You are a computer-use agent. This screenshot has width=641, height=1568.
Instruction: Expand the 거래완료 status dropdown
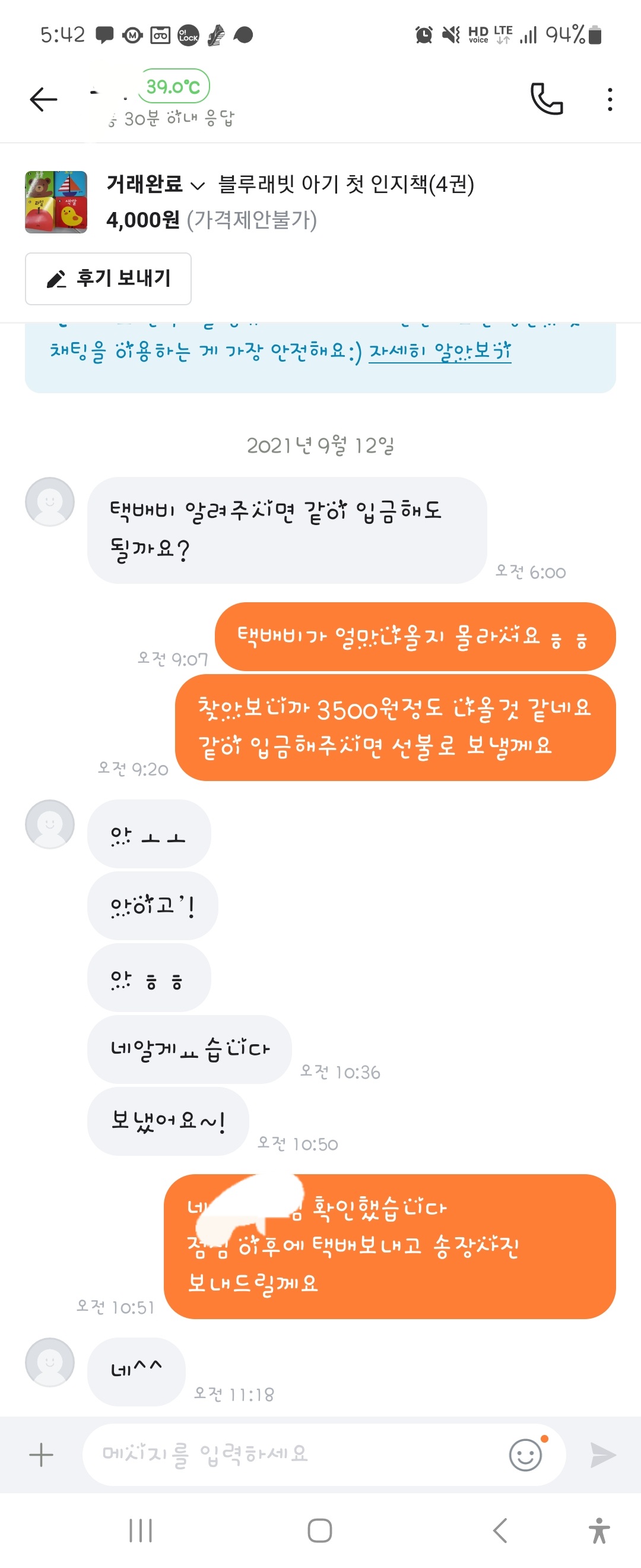[x=155, y=184]
